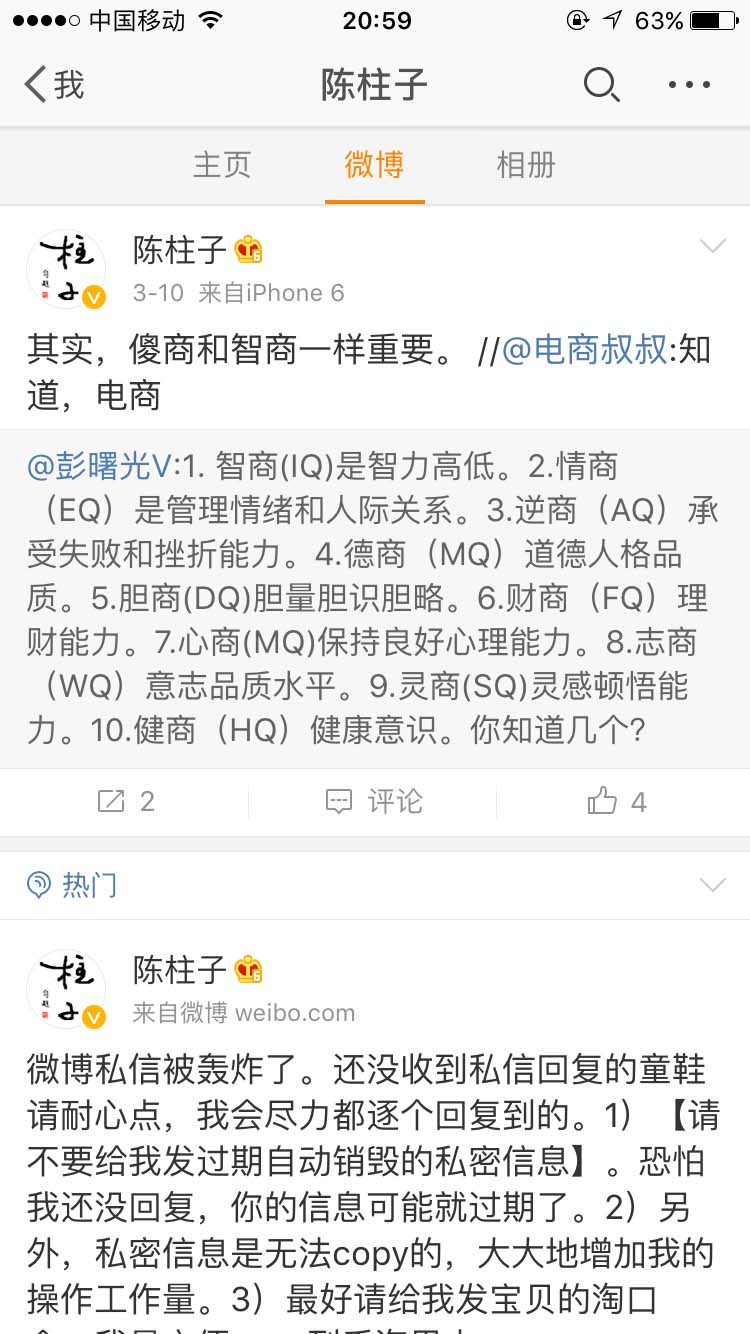The image size is (750, 1334).
Task: Tap the 热门 broadcast icon
Action: [38, 885]
